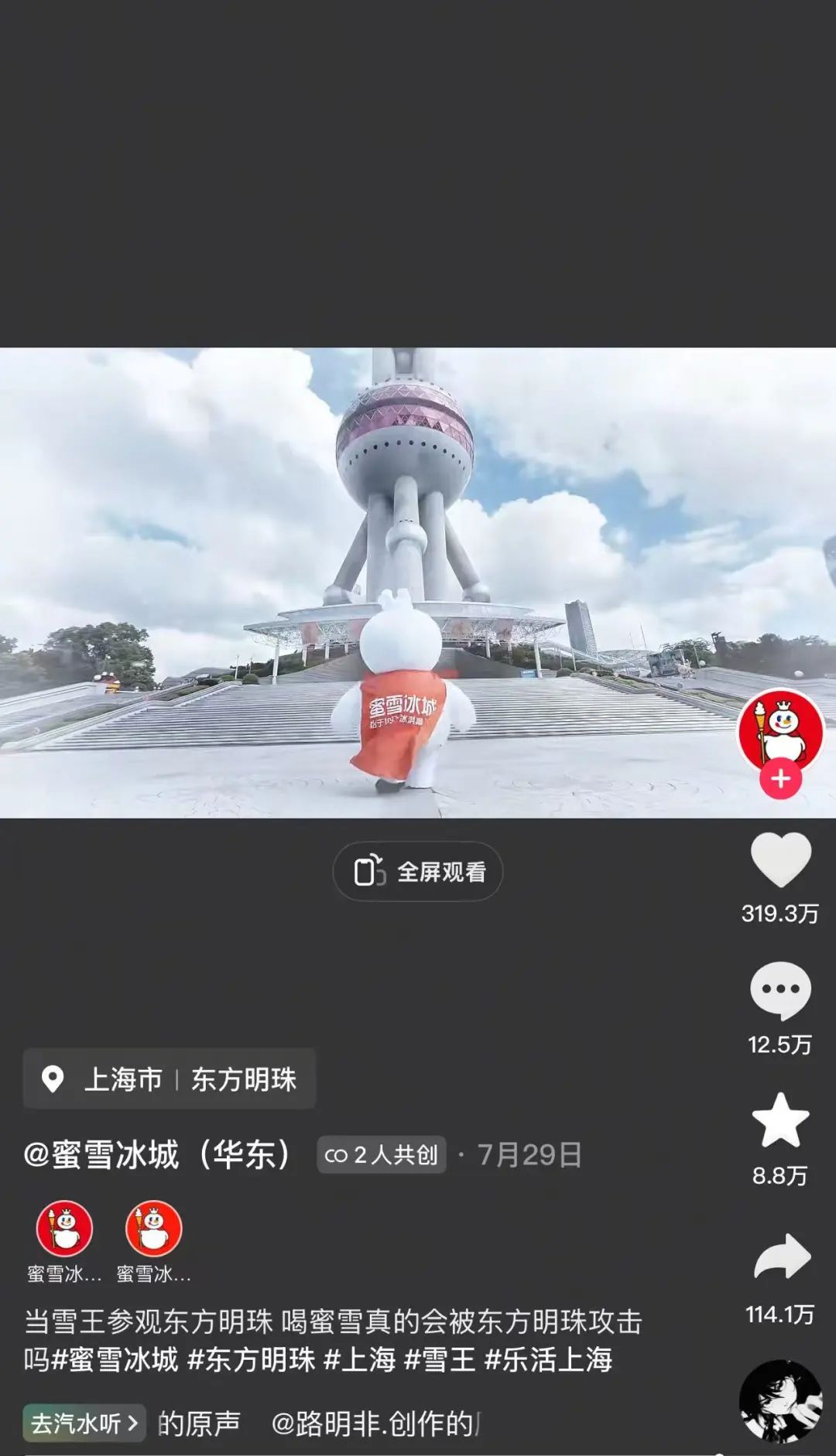Tap 全屏观看 to watch fullscreen

(418, 872)
